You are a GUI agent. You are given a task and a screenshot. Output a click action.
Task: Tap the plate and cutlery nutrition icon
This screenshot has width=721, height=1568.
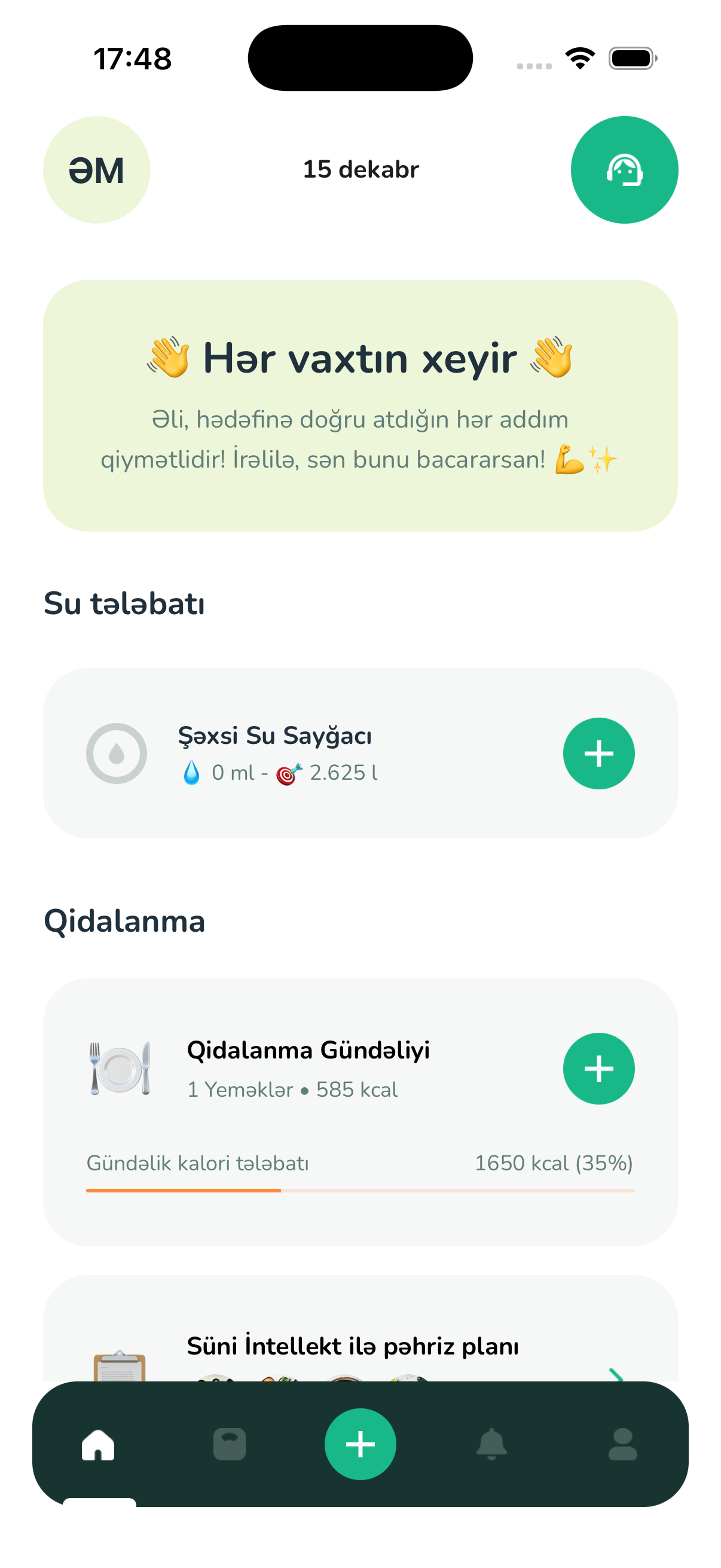point(119,1067)
